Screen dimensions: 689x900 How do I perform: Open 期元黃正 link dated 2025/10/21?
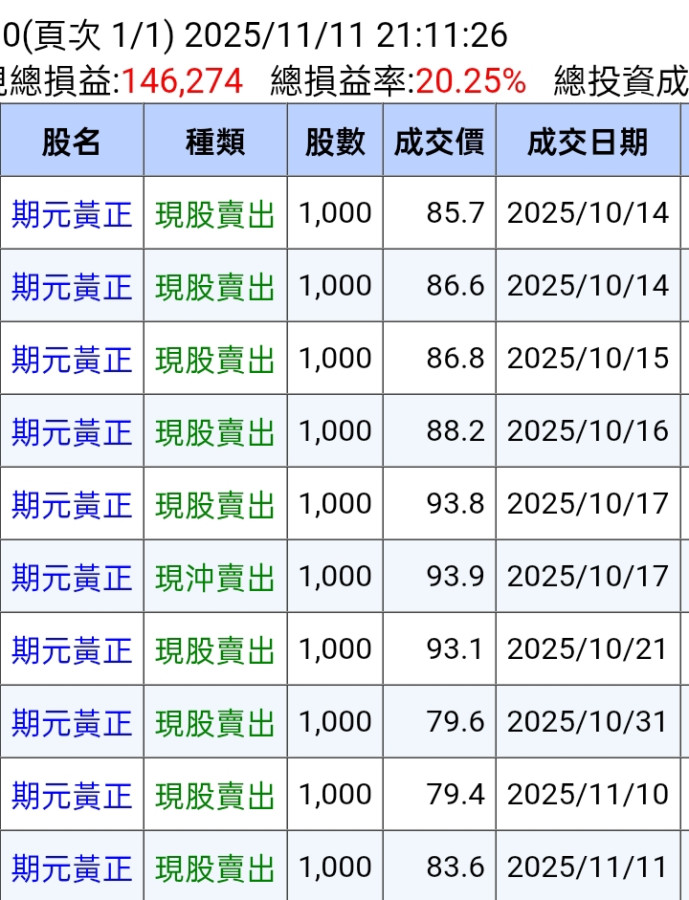click(71, 650)
